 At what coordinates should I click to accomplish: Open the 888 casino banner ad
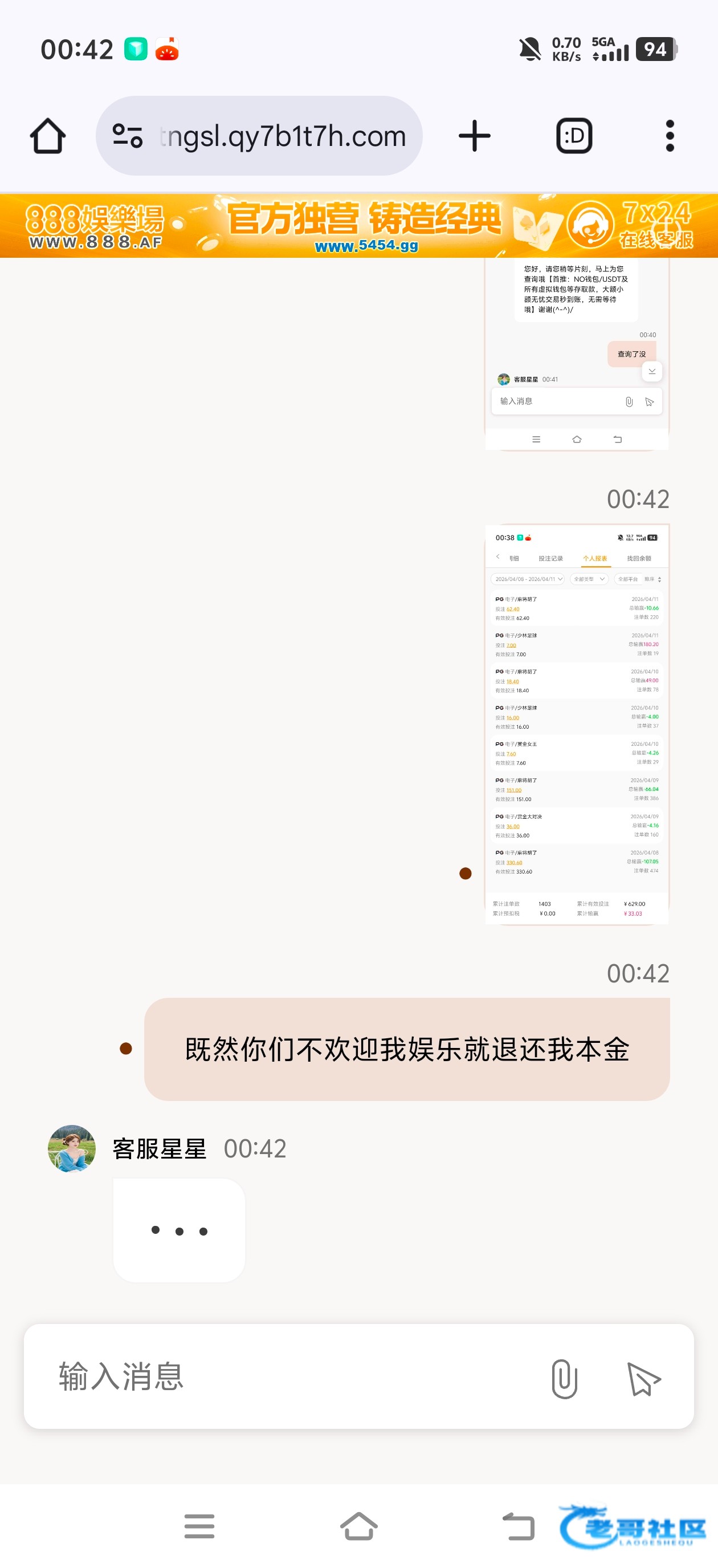pyautogui.click(x=359, y=225)
